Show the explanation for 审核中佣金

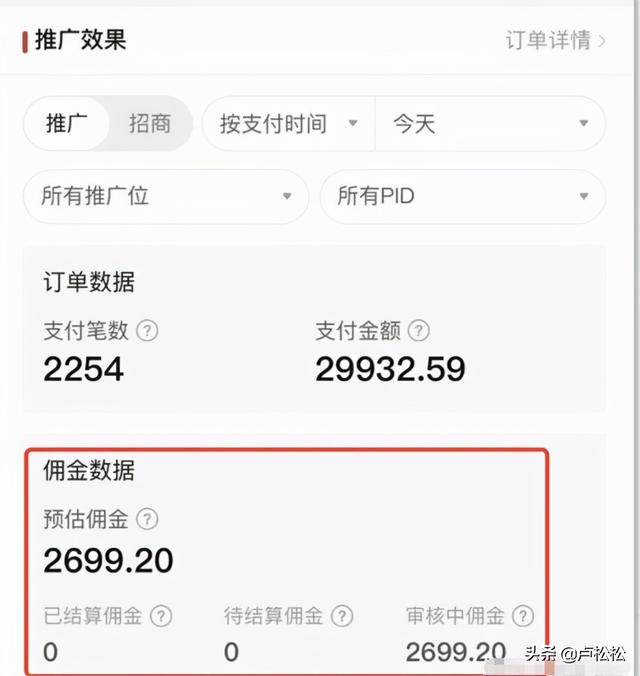(x=523, y=616)
